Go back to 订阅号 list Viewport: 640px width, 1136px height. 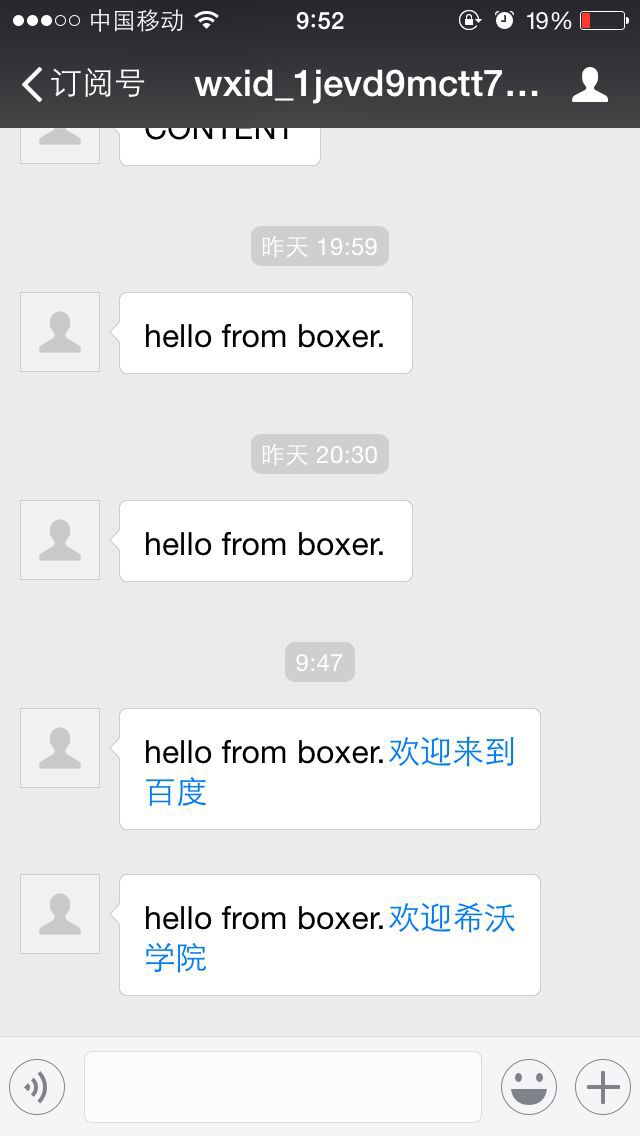(83, 84)
